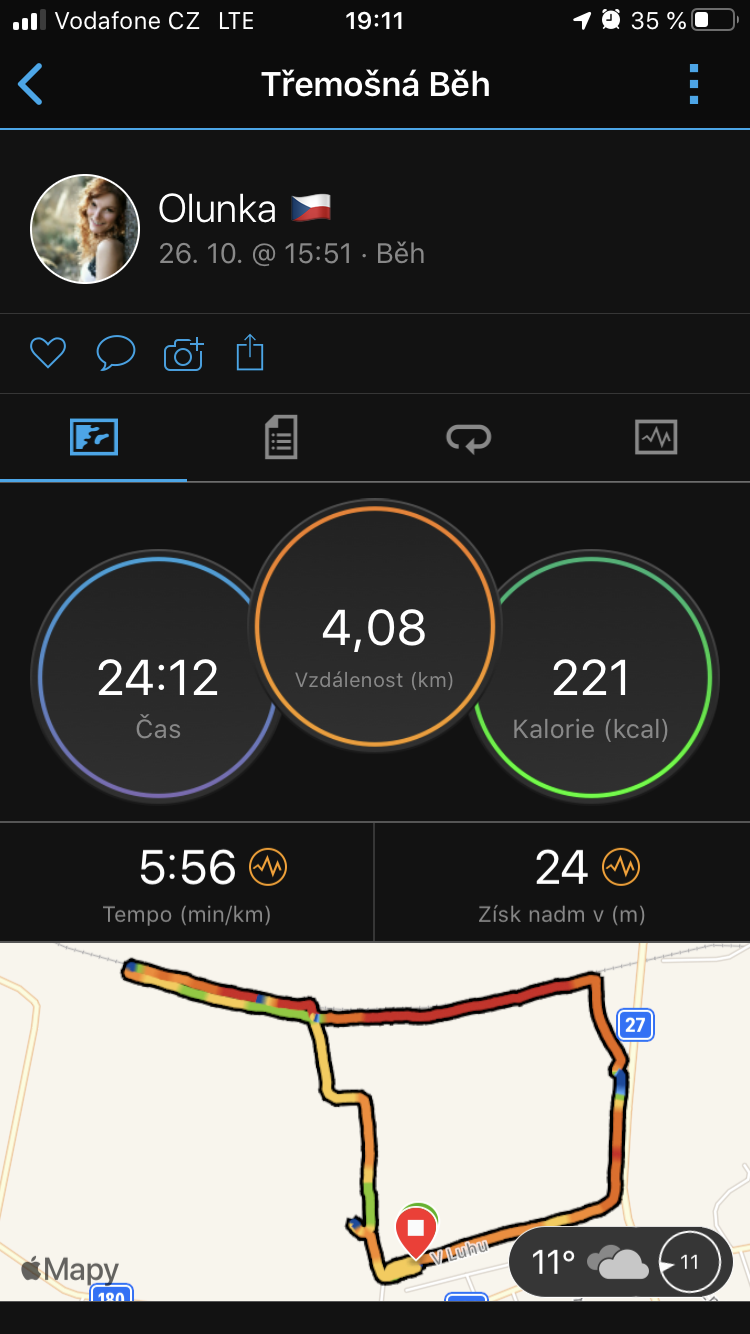Share this activity
750x1334 pixels.
[250, 353]
